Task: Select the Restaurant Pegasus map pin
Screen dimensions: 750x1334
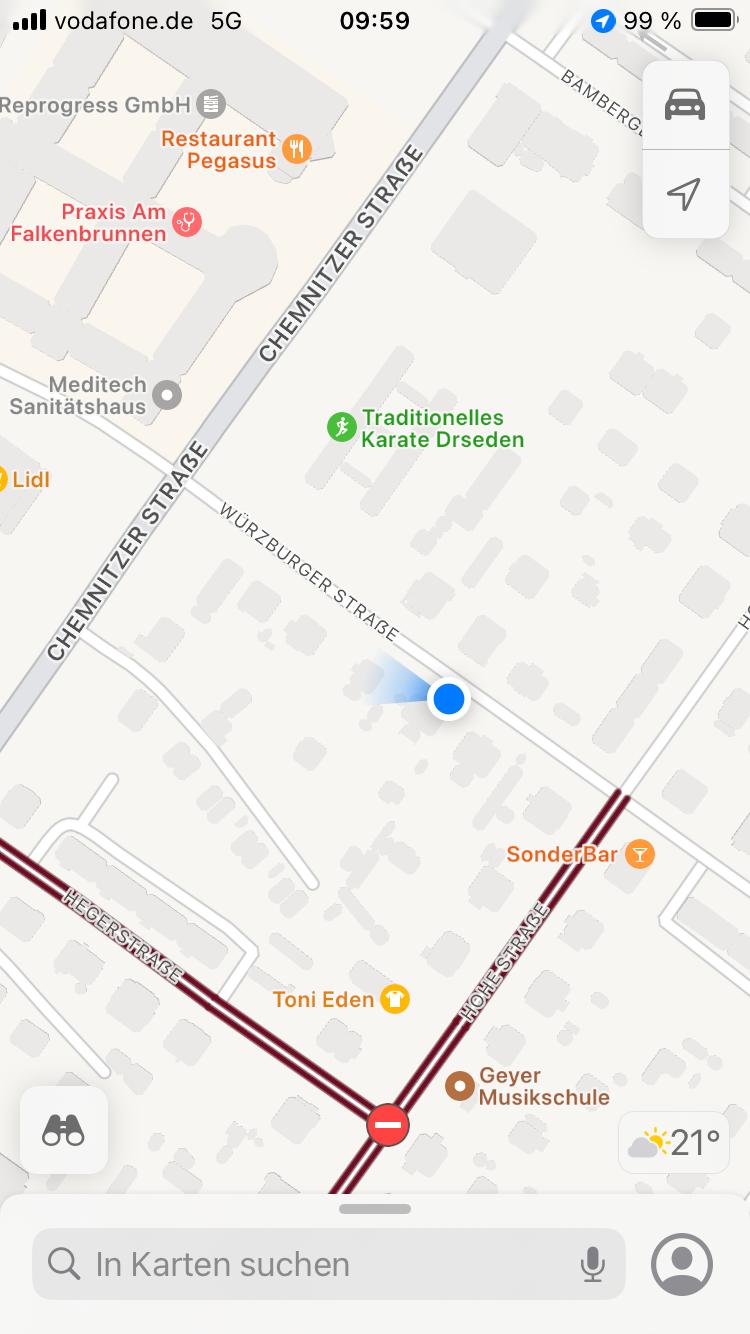Action: pos(297,150)
